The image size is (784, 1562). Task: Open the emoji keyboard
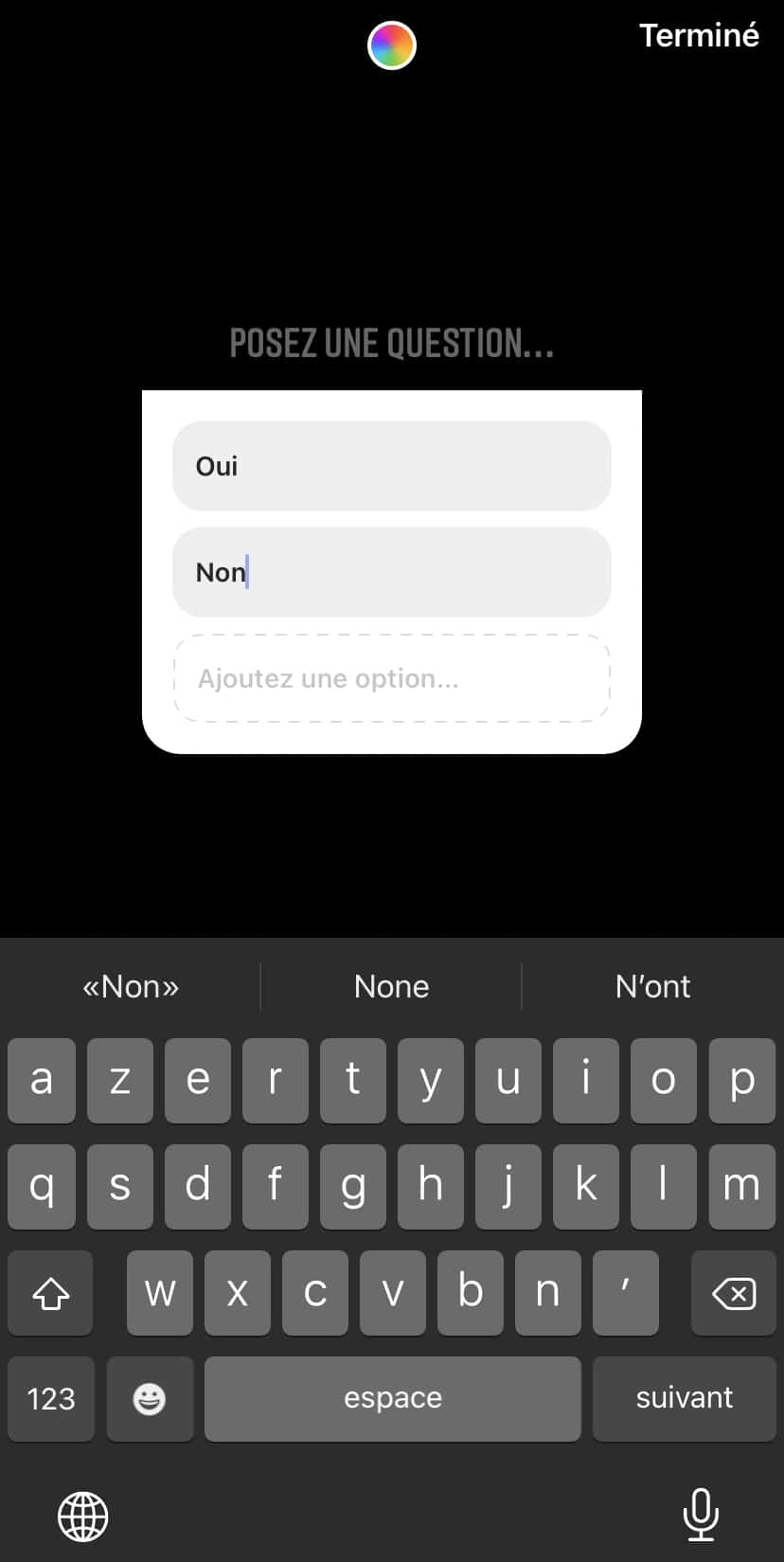[x=150, y=1398]
